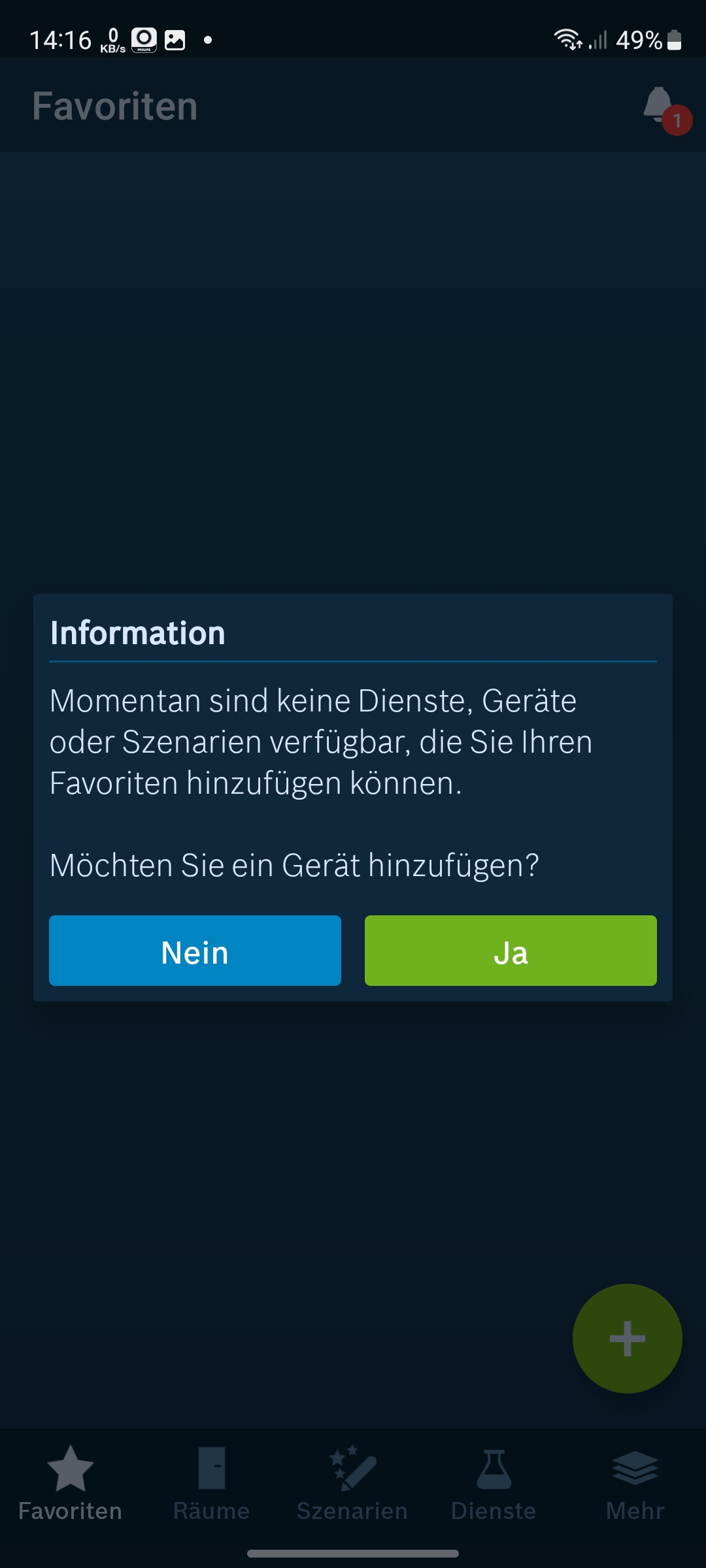Go to the Dienste tab
The width and height of the screenshot is (706, 1568).
[x=494, y=1483]
